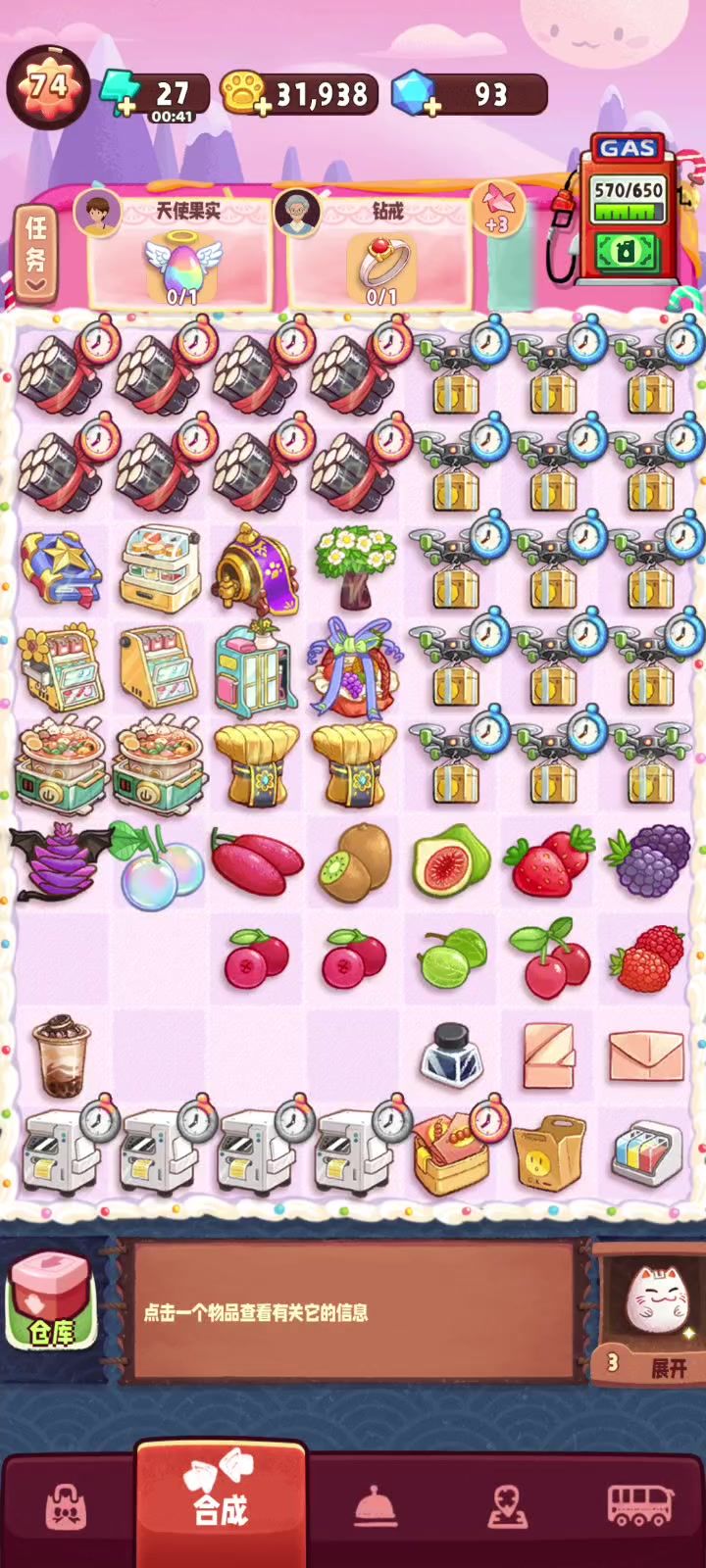Open the serving bell tab
706x1568 pixels.
click(375, 1507)
